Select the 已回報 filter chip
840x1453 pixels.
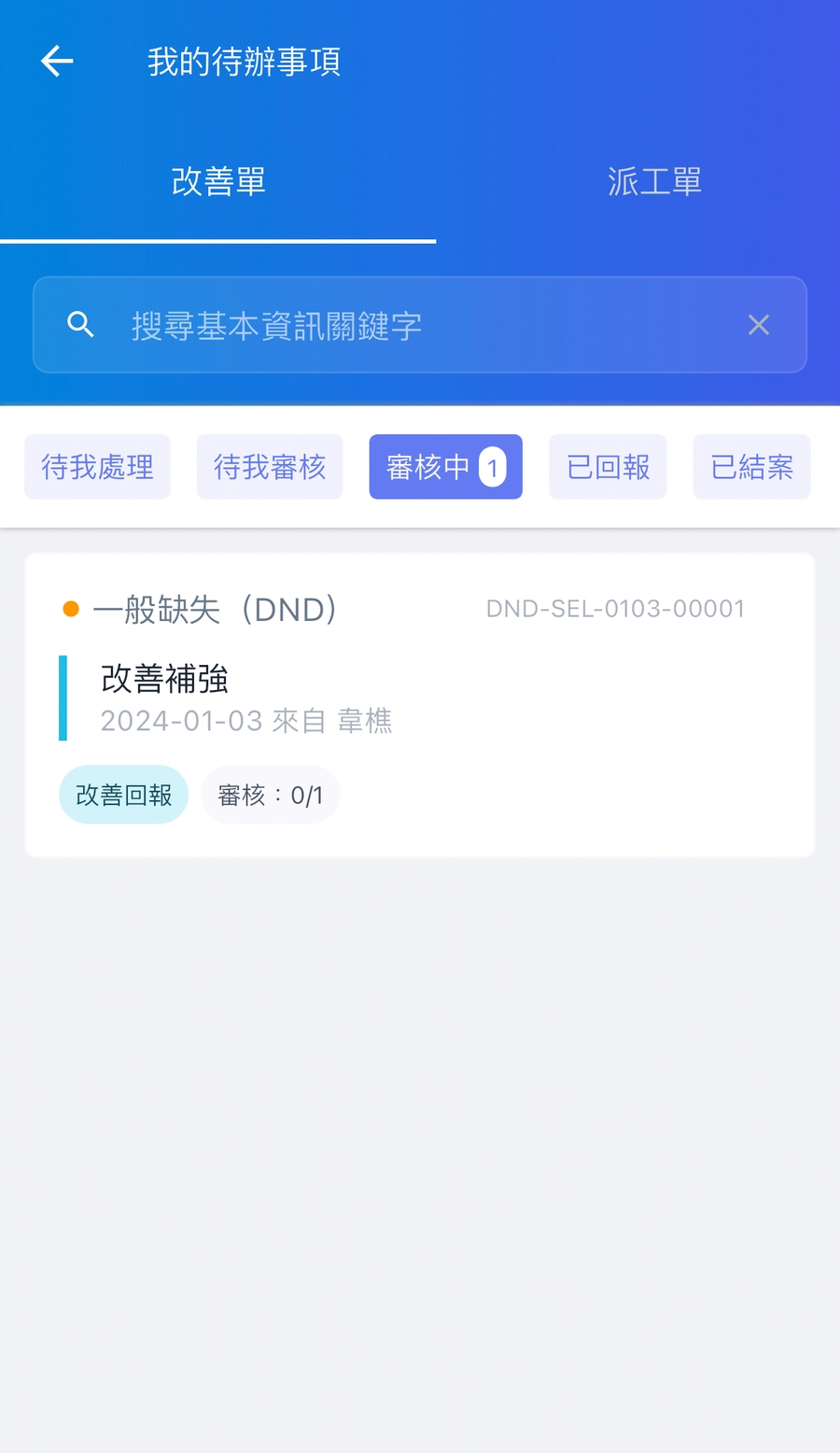point(608,467)
